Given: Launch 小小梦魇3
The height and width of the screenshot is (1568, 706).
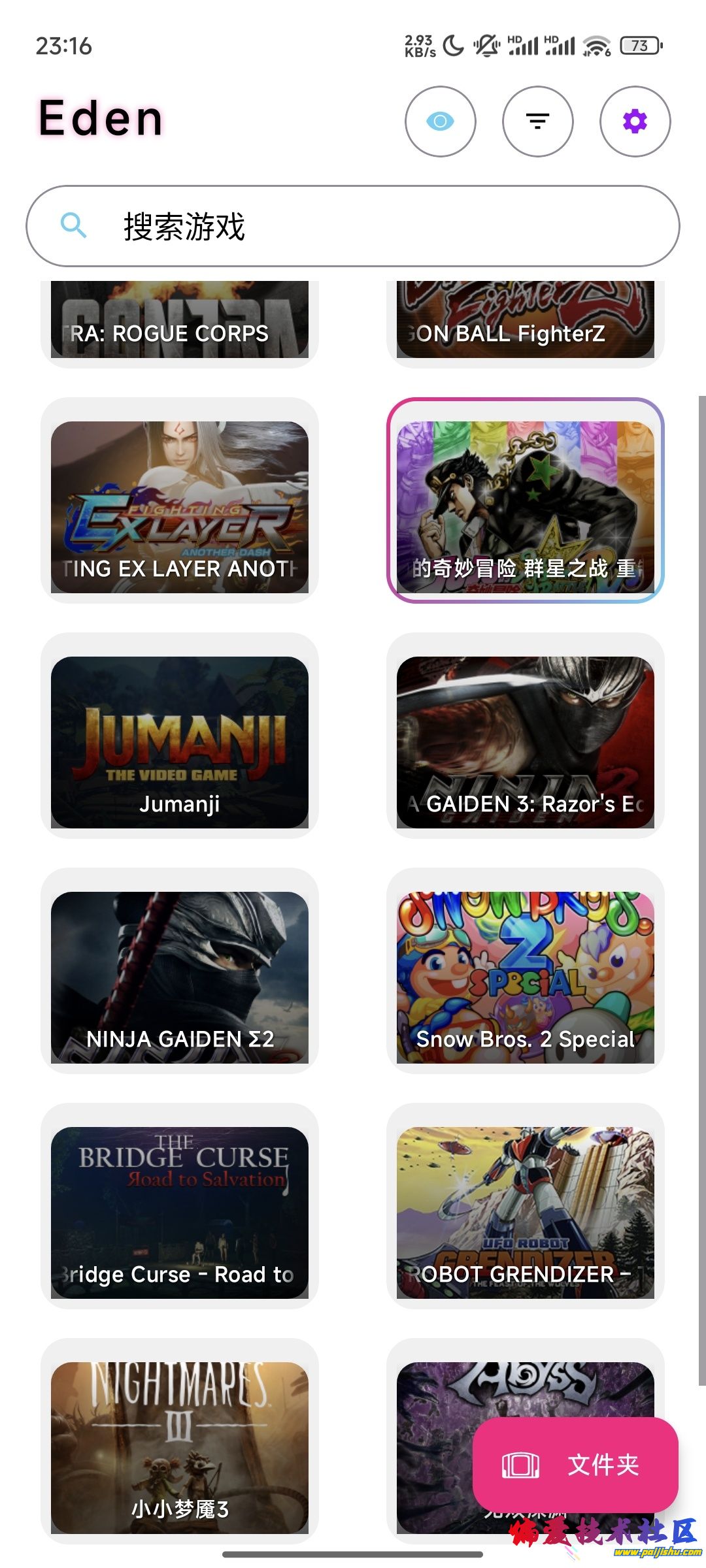Looking at the screenshot, I should tap(179, 1447).
